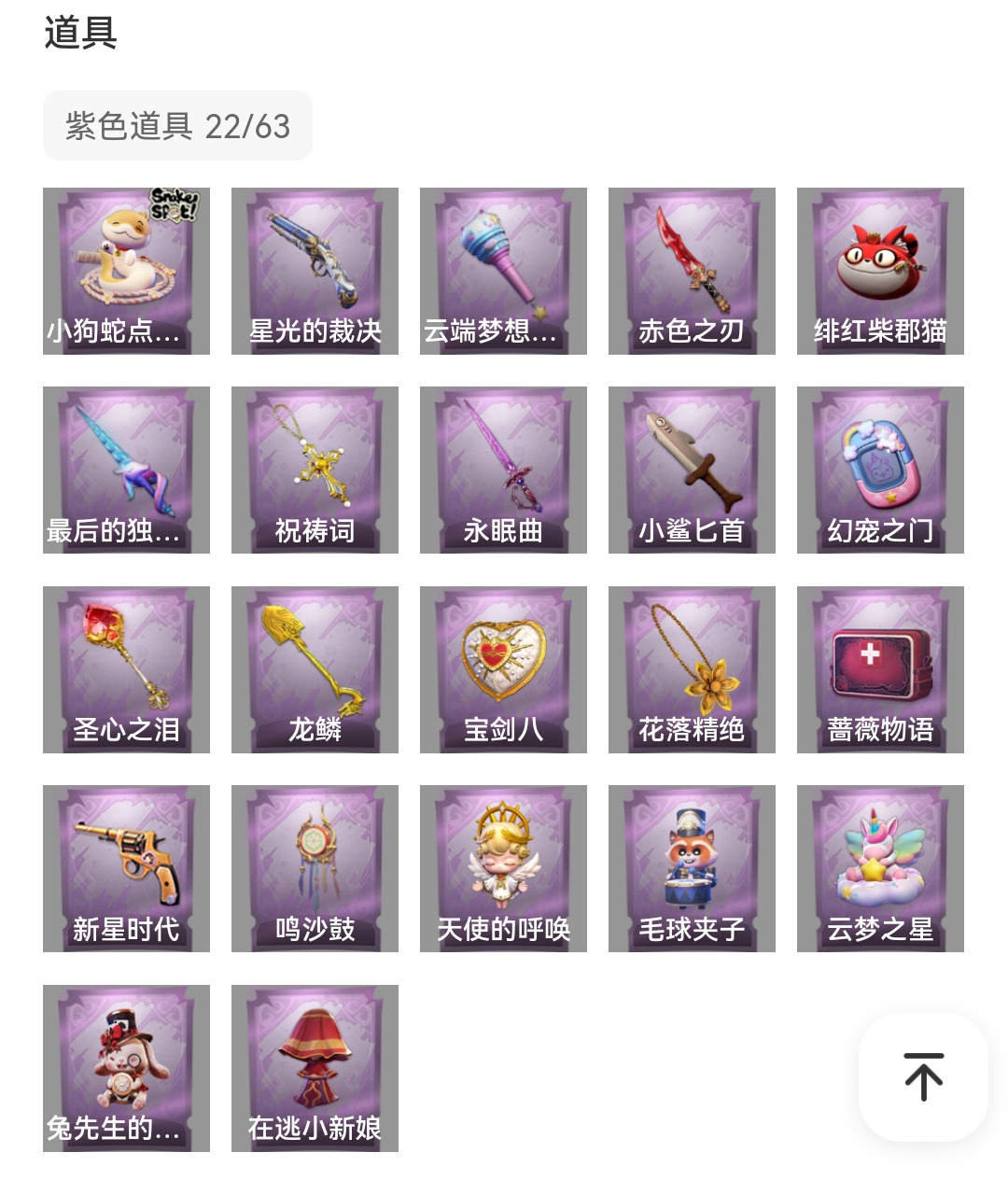View the 宝剑八 item
This screenshot has width=1008, height=1180.
tap(503, 669)
